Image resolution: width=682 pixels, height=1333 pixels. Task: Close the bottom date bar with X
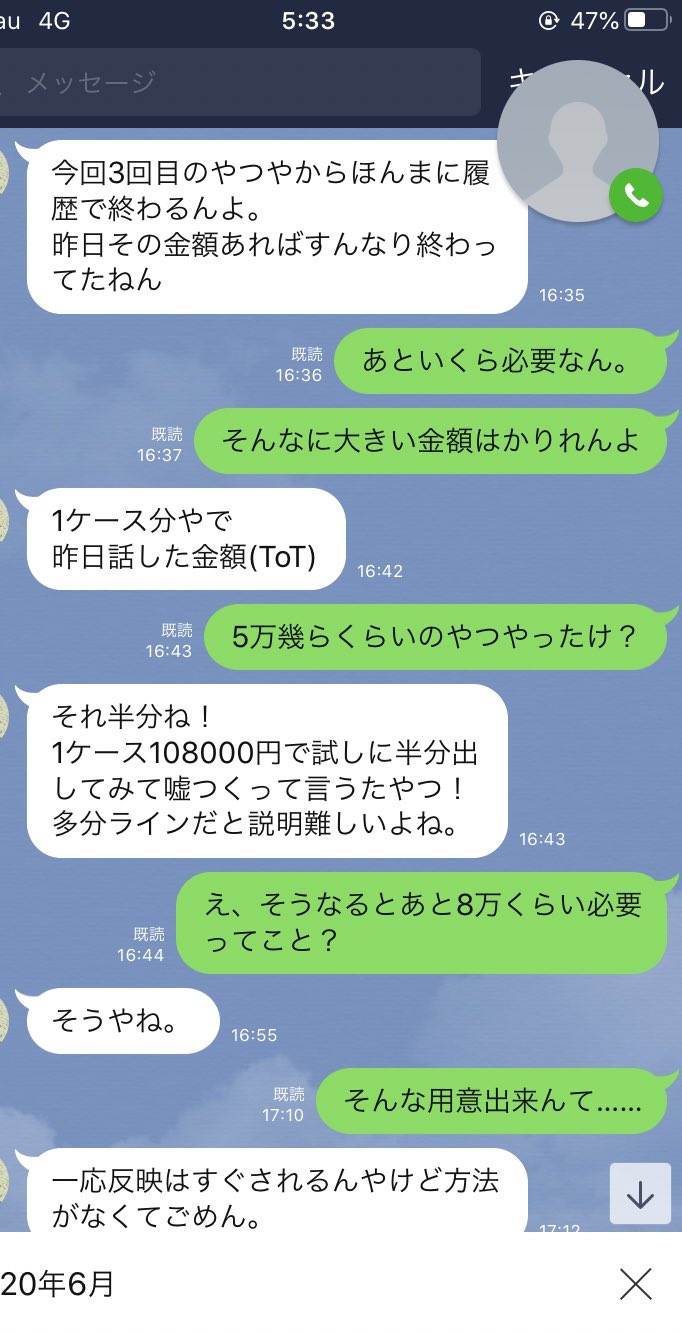pos(635,1283)
